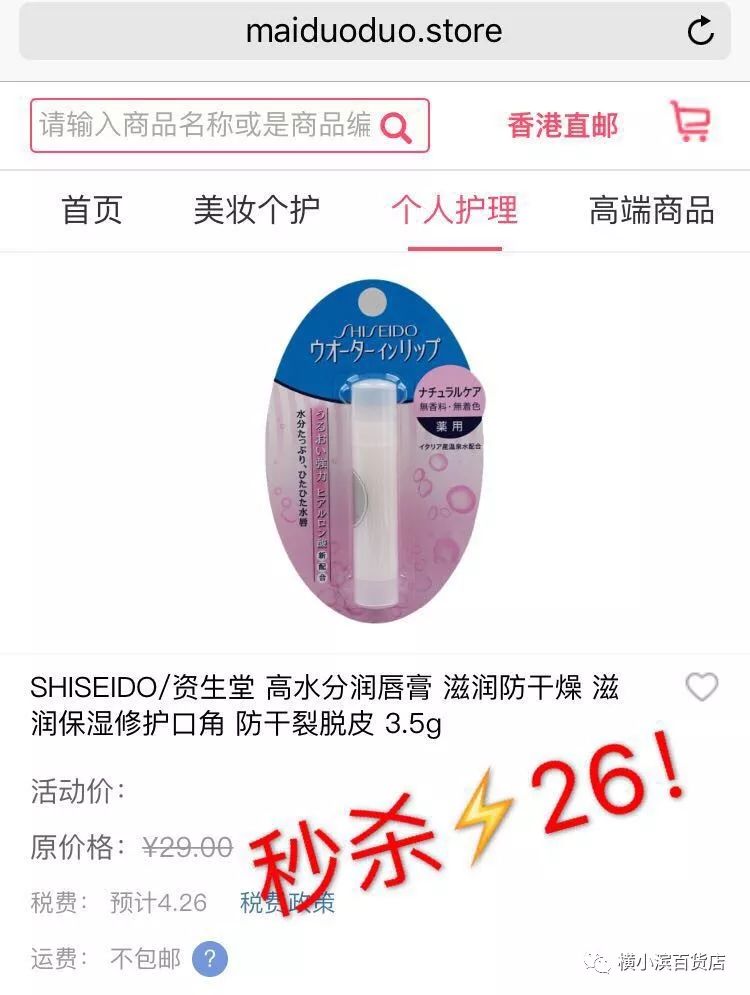Image resolution: width=750 pixels, height=995 pixels.
Task: Select the 首页 tab
Action: [95, 210]
